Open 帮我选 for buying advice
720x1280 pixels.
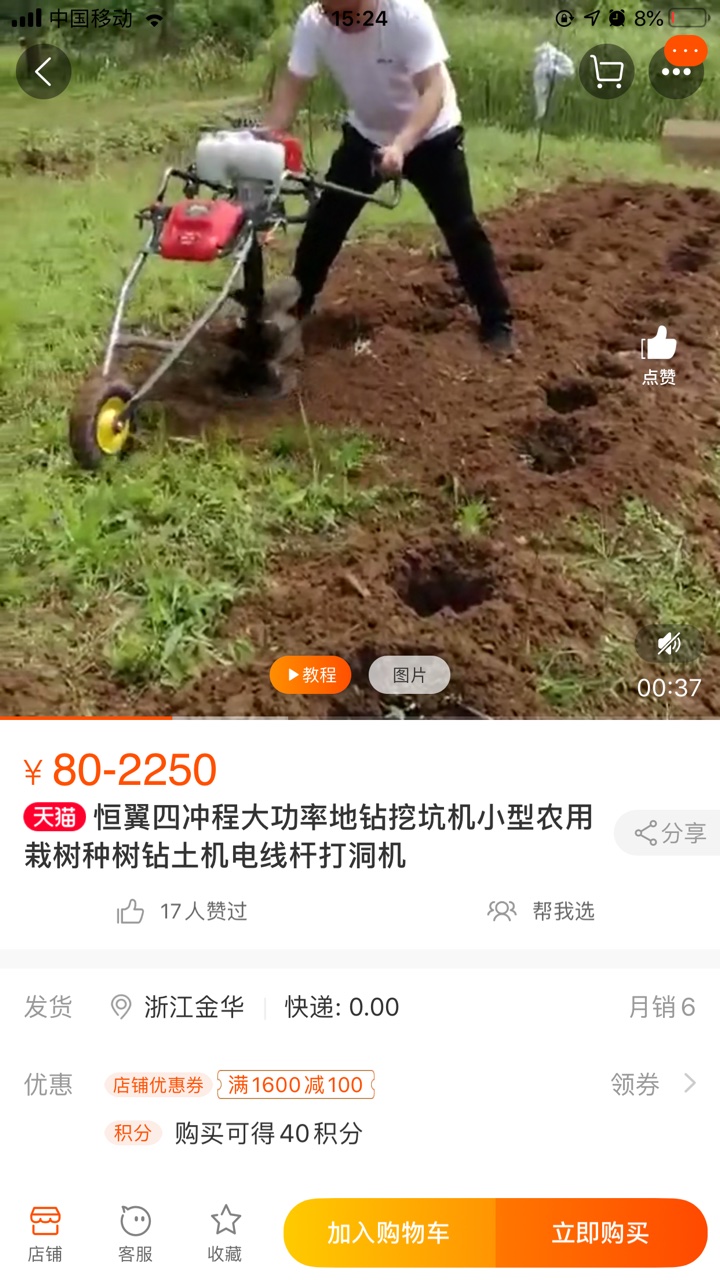tap(542, 911)
